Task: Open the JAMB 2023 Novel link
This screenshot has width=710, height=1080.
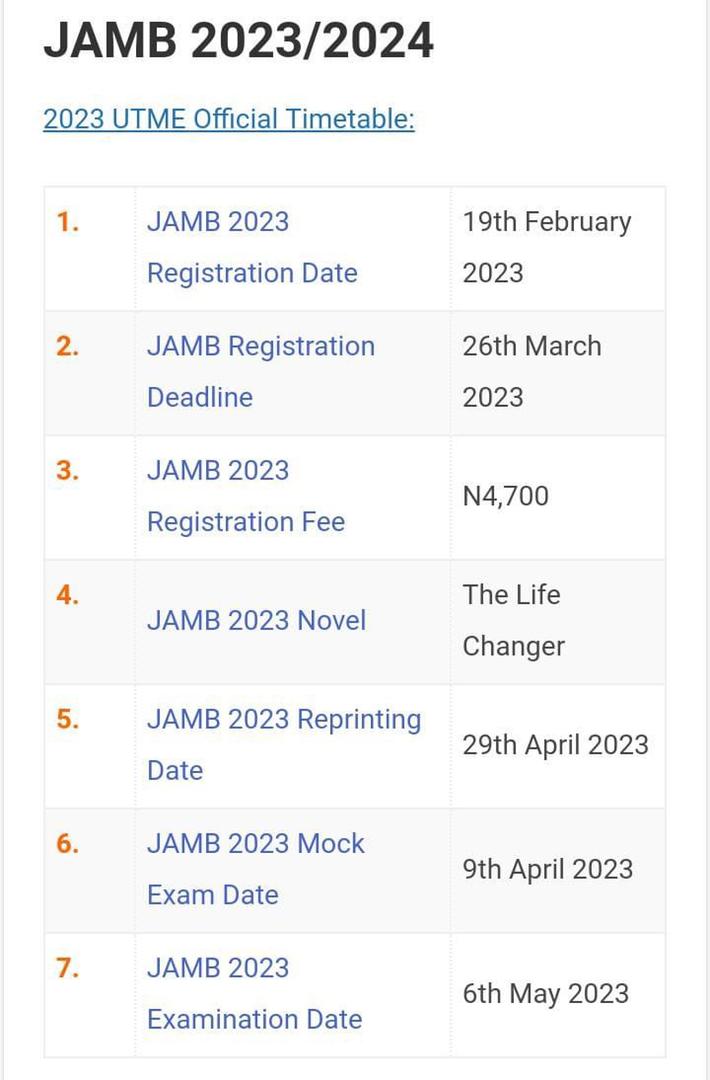Action: (256, 620)
